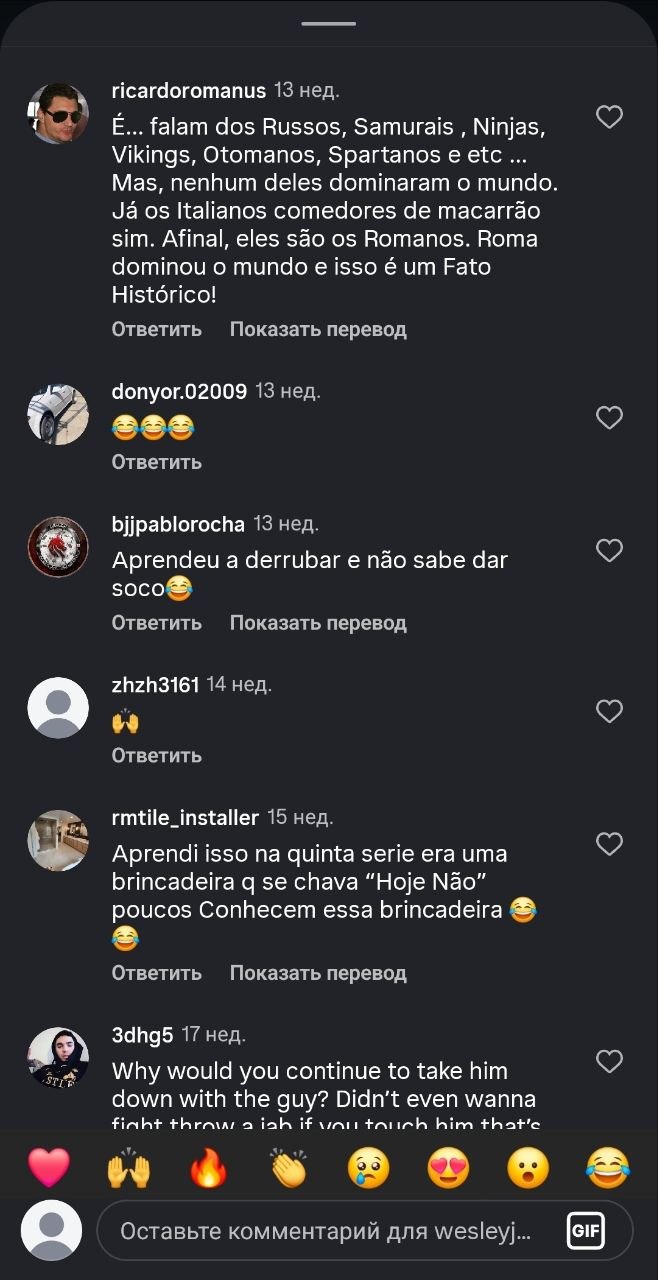The width and height of the screenshot is (658, 1280).
Task: Show translation of ricardoromanus's comment
Action: (318, 329)
